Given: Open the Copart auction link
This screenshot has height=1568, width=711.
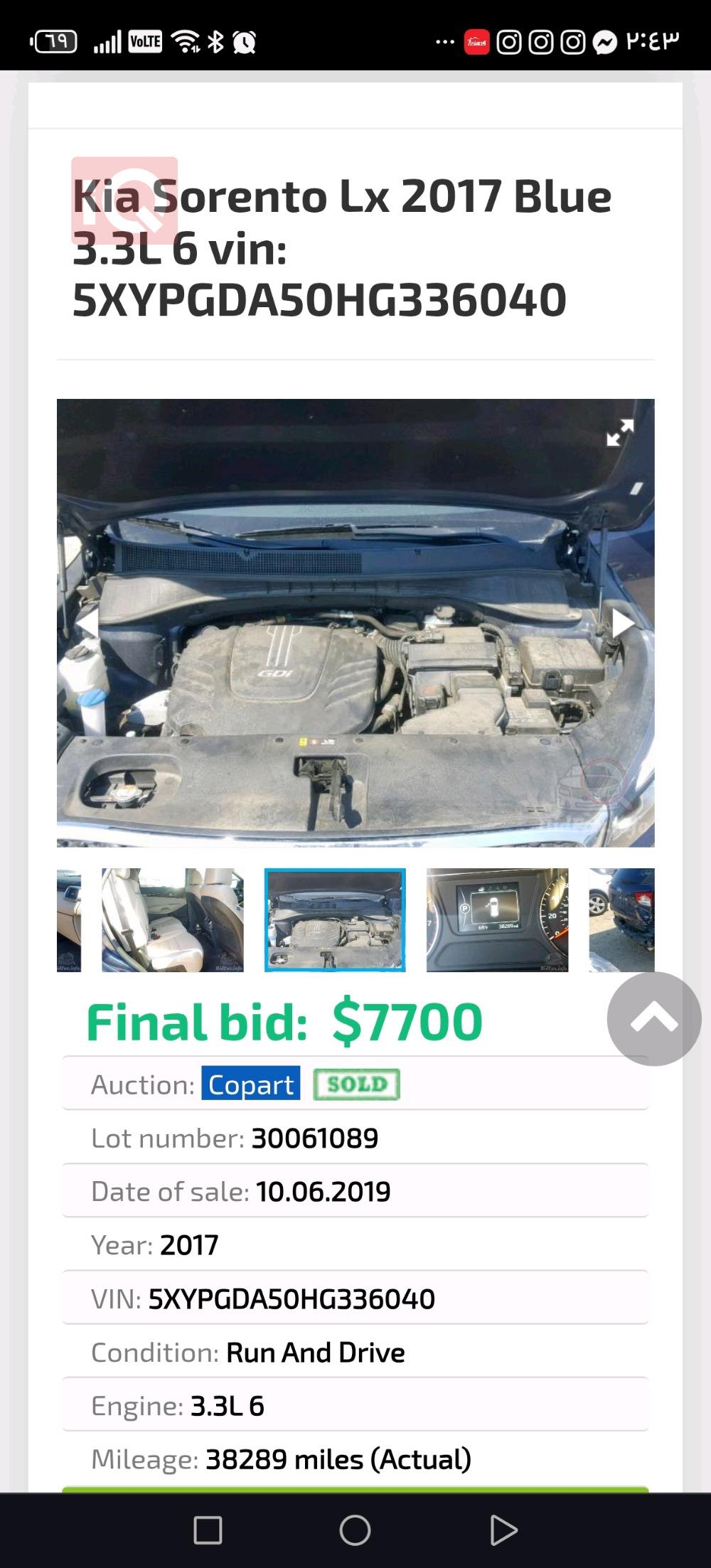Looking at the screenshot, I should coord(250,1084).
